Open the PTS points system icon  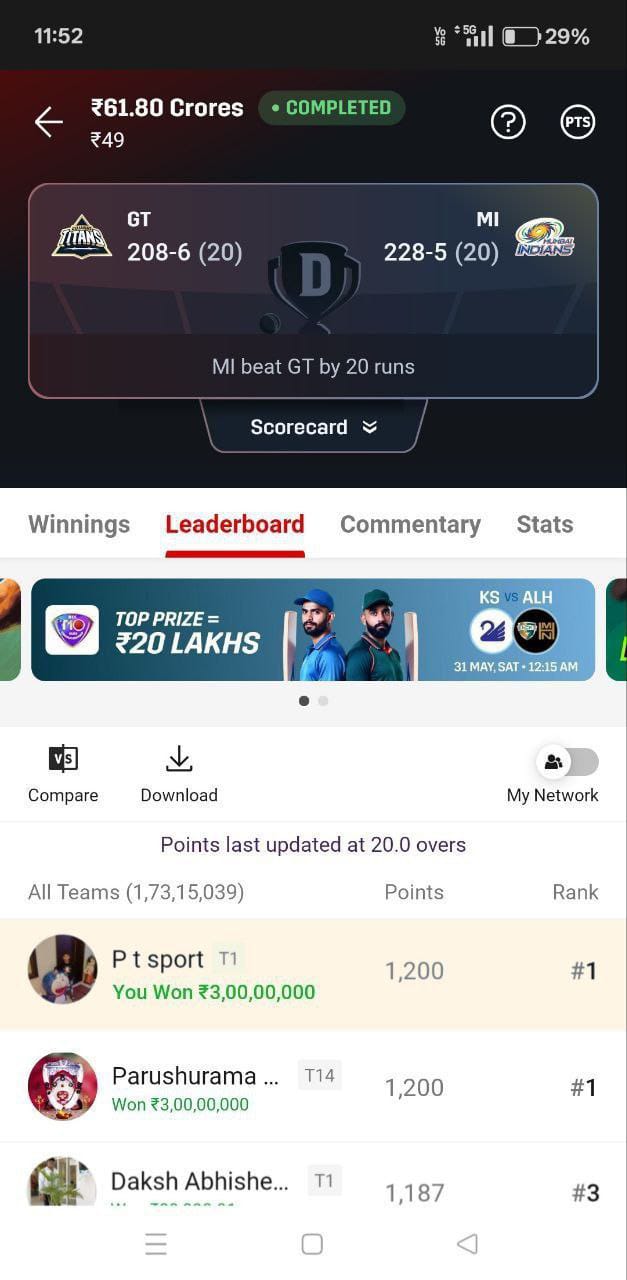pyautogui.click(x=577, y=122)
